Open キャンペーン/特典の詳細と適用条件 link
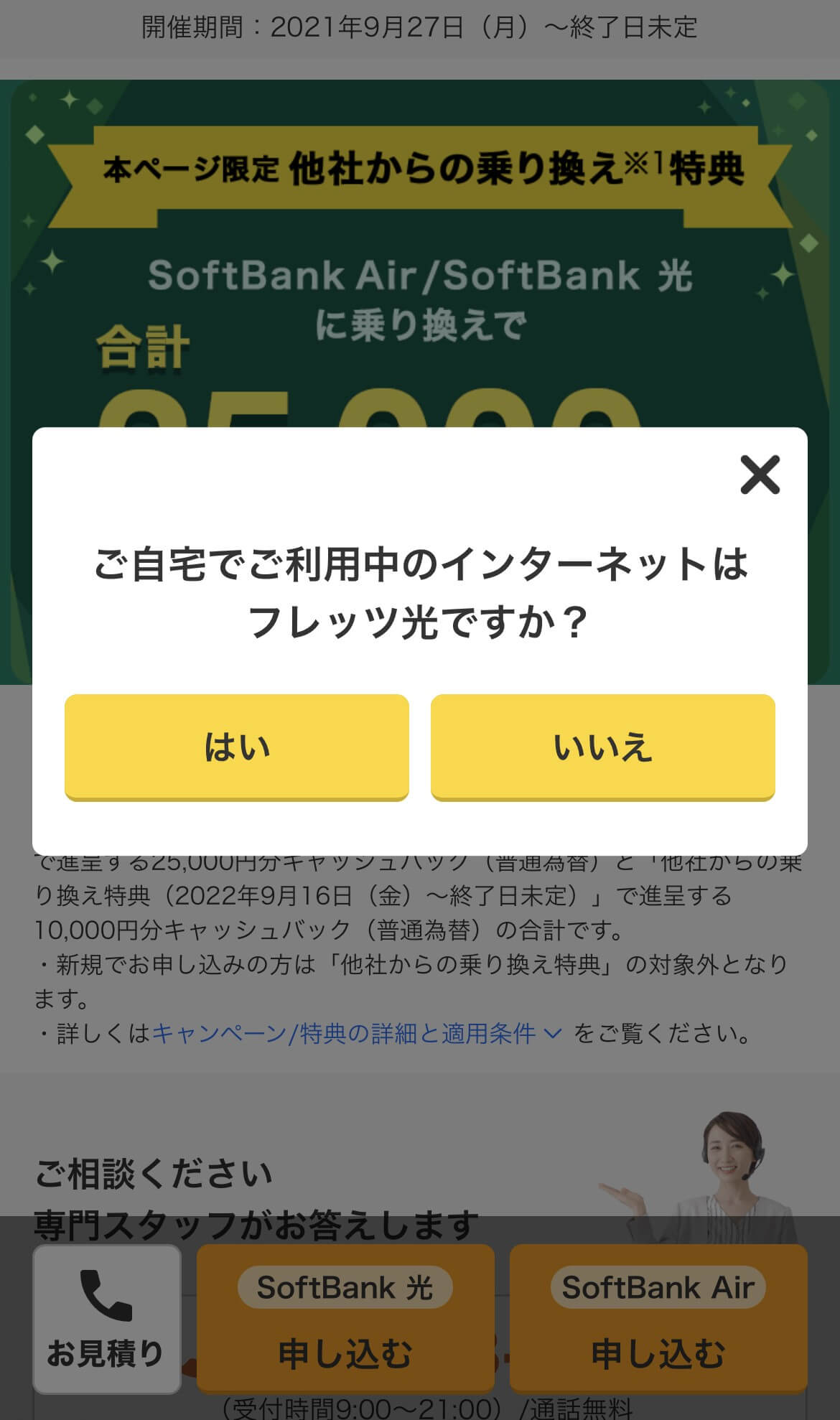The image size is (840, 1420). coord(355,1034)
